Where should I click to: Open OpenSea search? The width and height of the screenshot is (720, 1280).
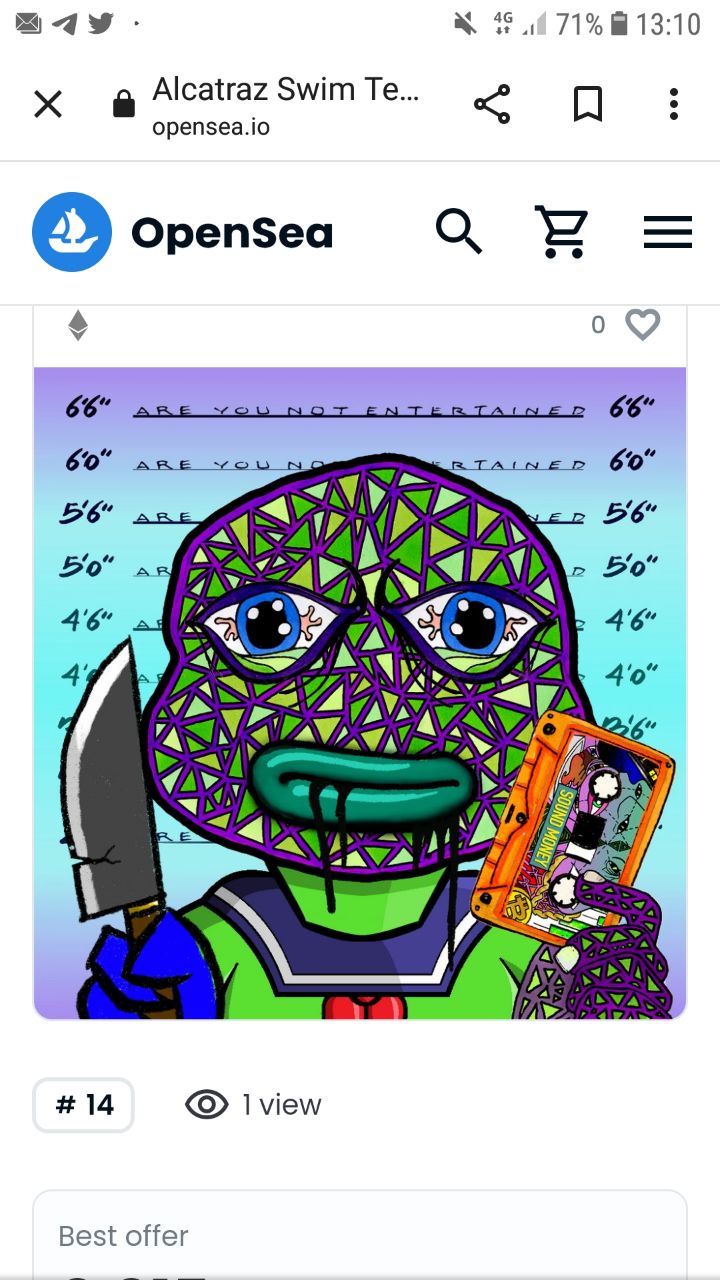point(459,232)
